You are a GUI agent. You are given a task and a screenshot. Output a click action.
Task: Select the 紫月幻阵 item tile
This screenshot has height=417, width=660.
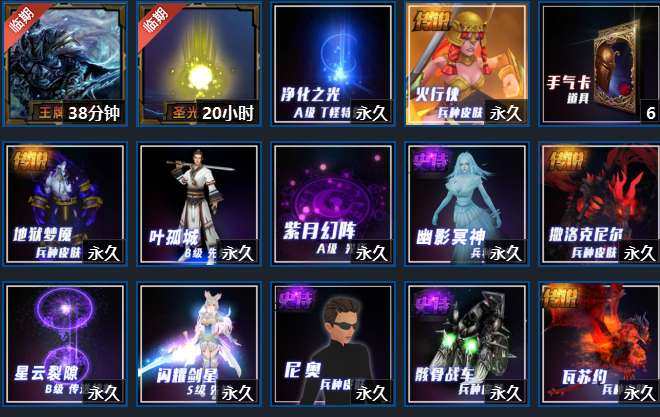pyautogui.click(x=333, y=203)
